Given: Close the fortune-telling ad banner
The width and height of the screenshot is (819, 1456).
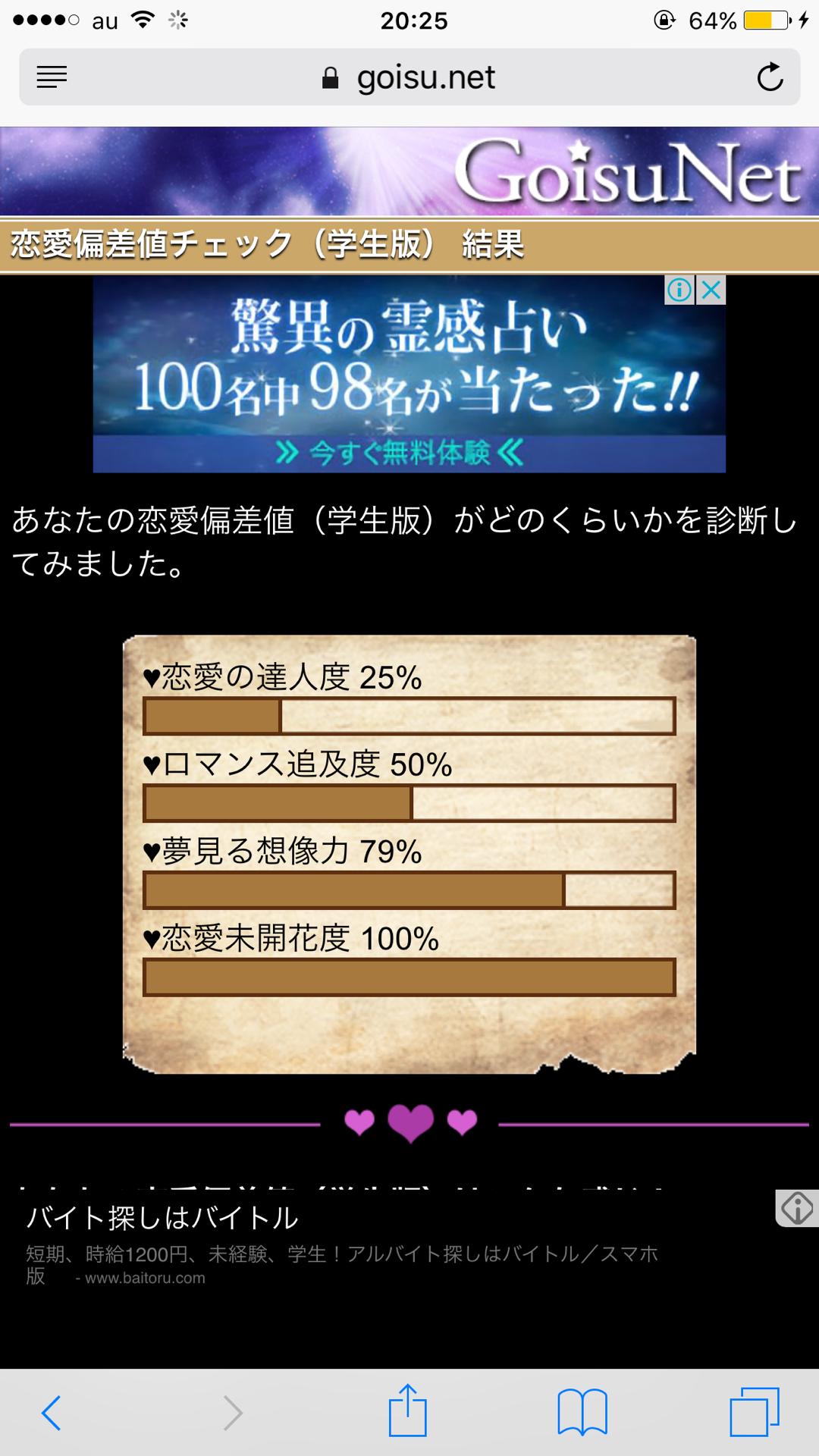Looking at the screenshot, I should pyautogui.click(x=711, y=290).
